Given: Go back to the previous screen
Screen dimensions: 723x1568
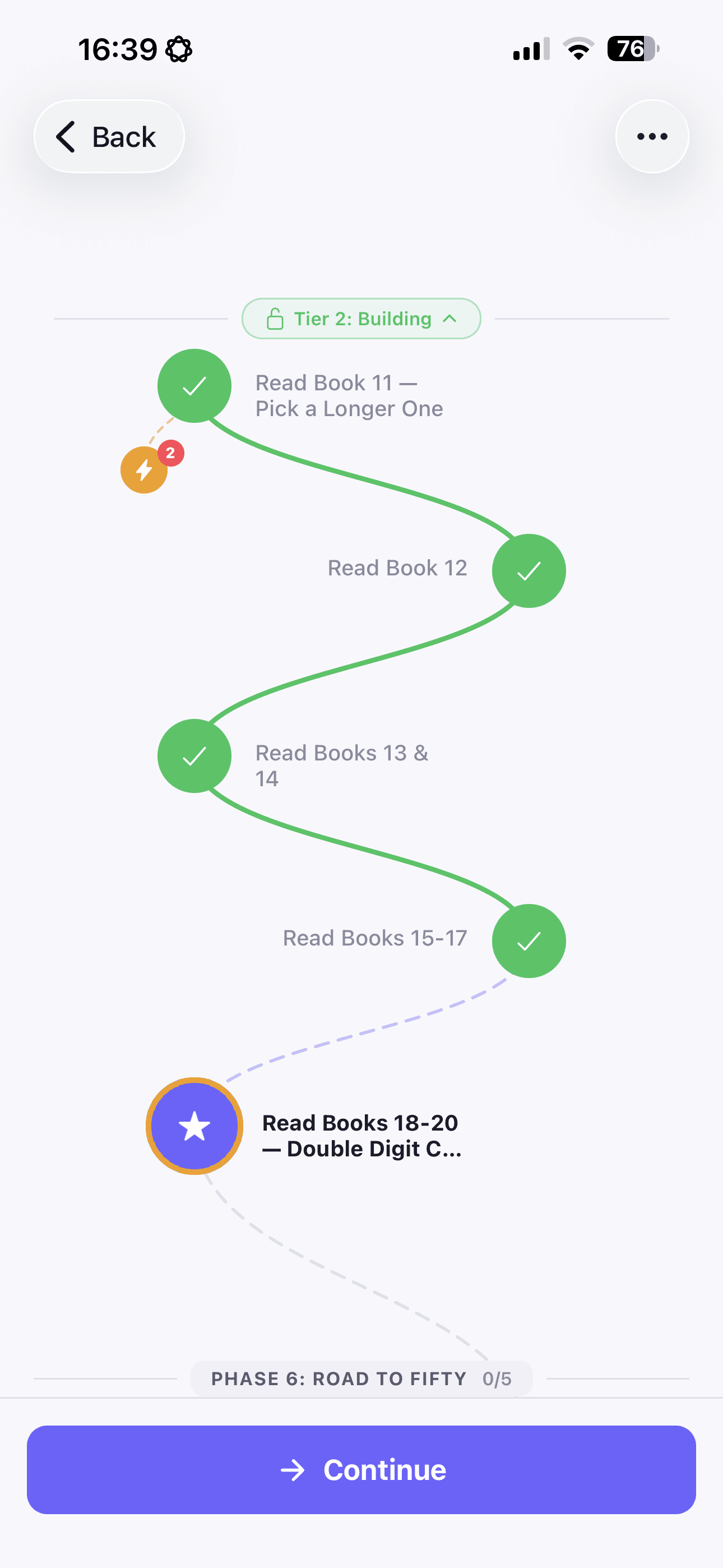Looking at the screenshot, I should 109,136.
